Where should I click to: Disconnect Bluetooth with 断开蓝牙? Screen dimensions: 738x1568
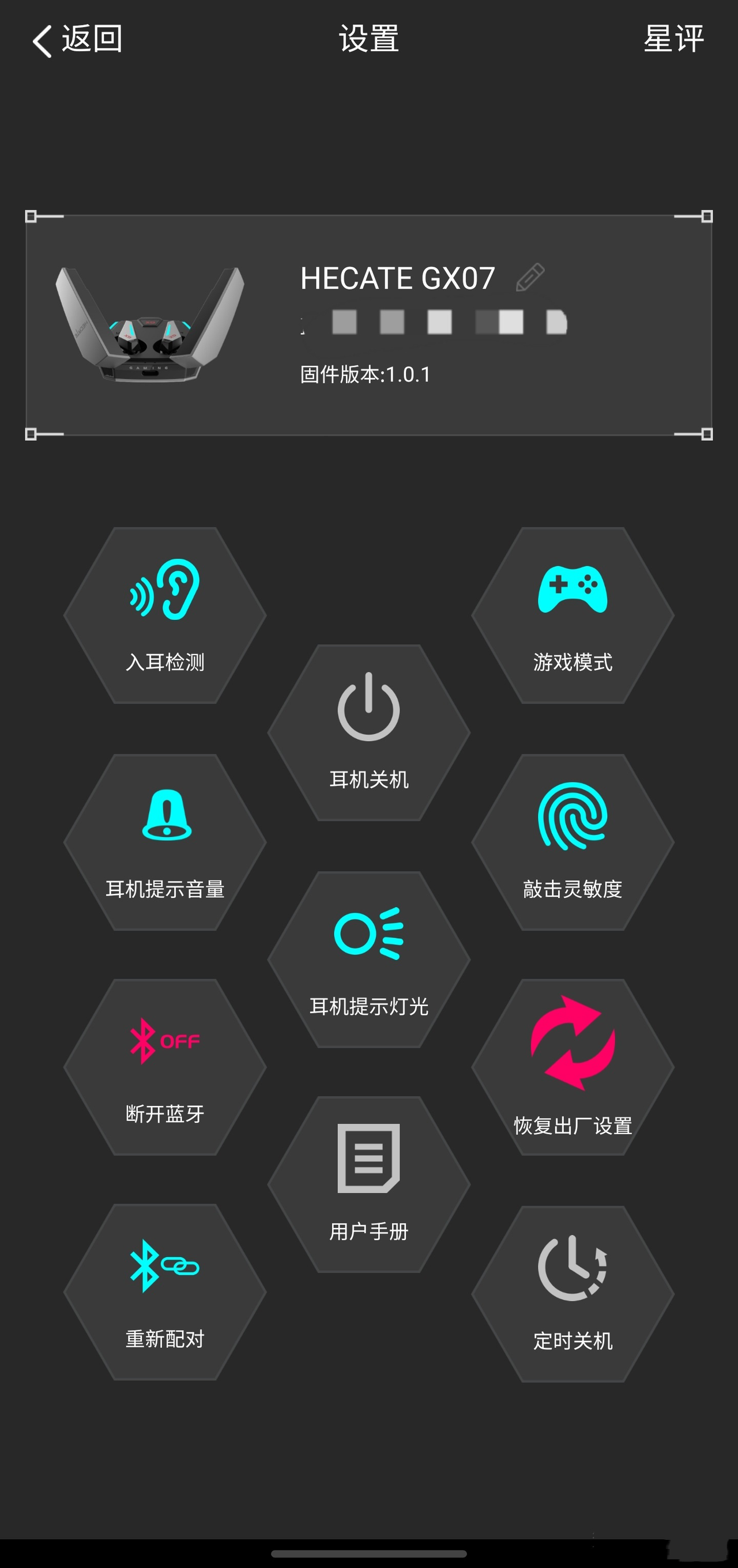pyautogui.click(x=165, y=1067)
